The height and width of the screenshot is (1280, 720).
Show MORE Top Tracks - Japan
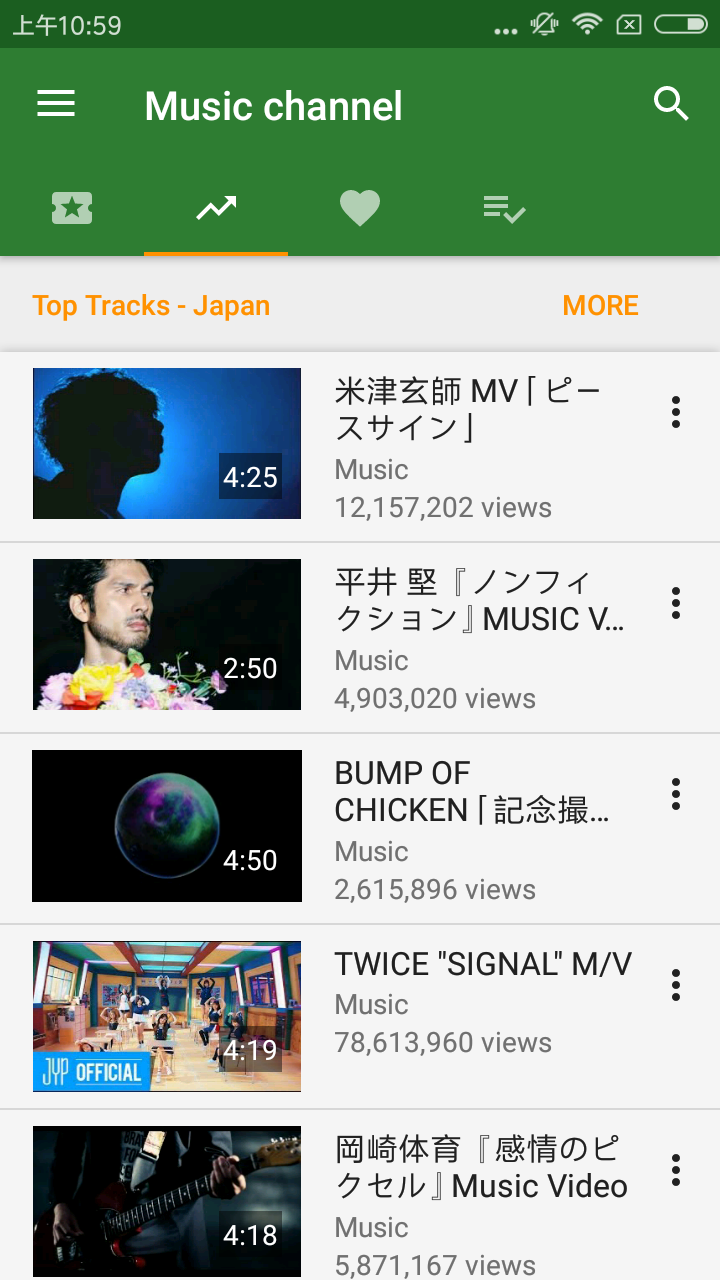pos(600,306)
